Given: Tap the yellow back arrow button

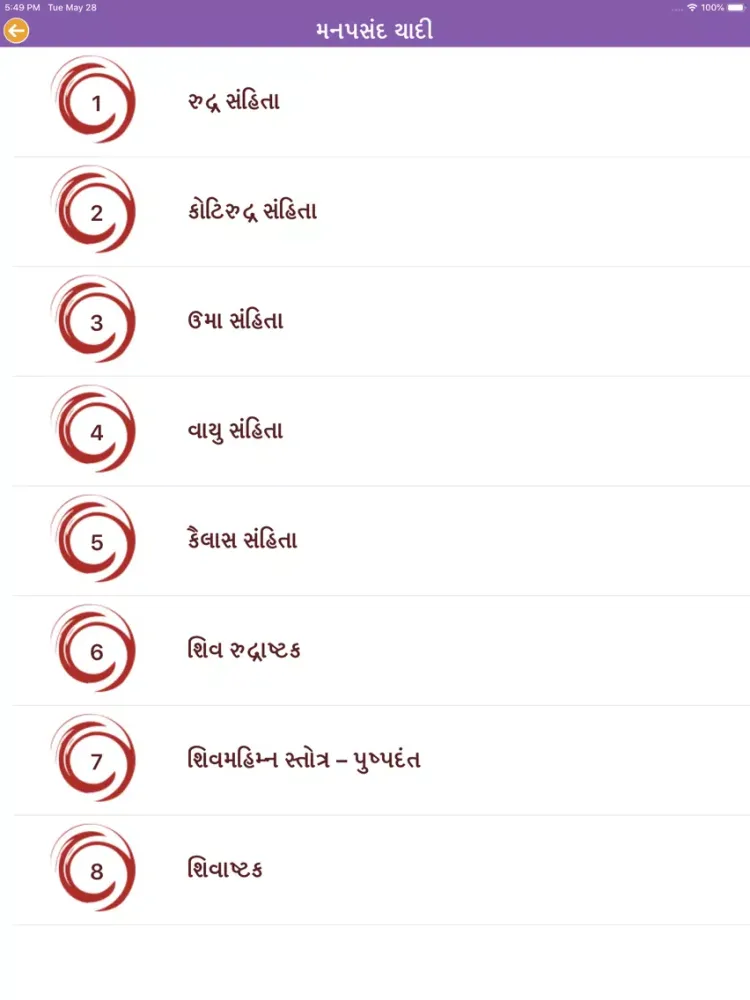Looking at the screenshot, I should click(19, 31).
